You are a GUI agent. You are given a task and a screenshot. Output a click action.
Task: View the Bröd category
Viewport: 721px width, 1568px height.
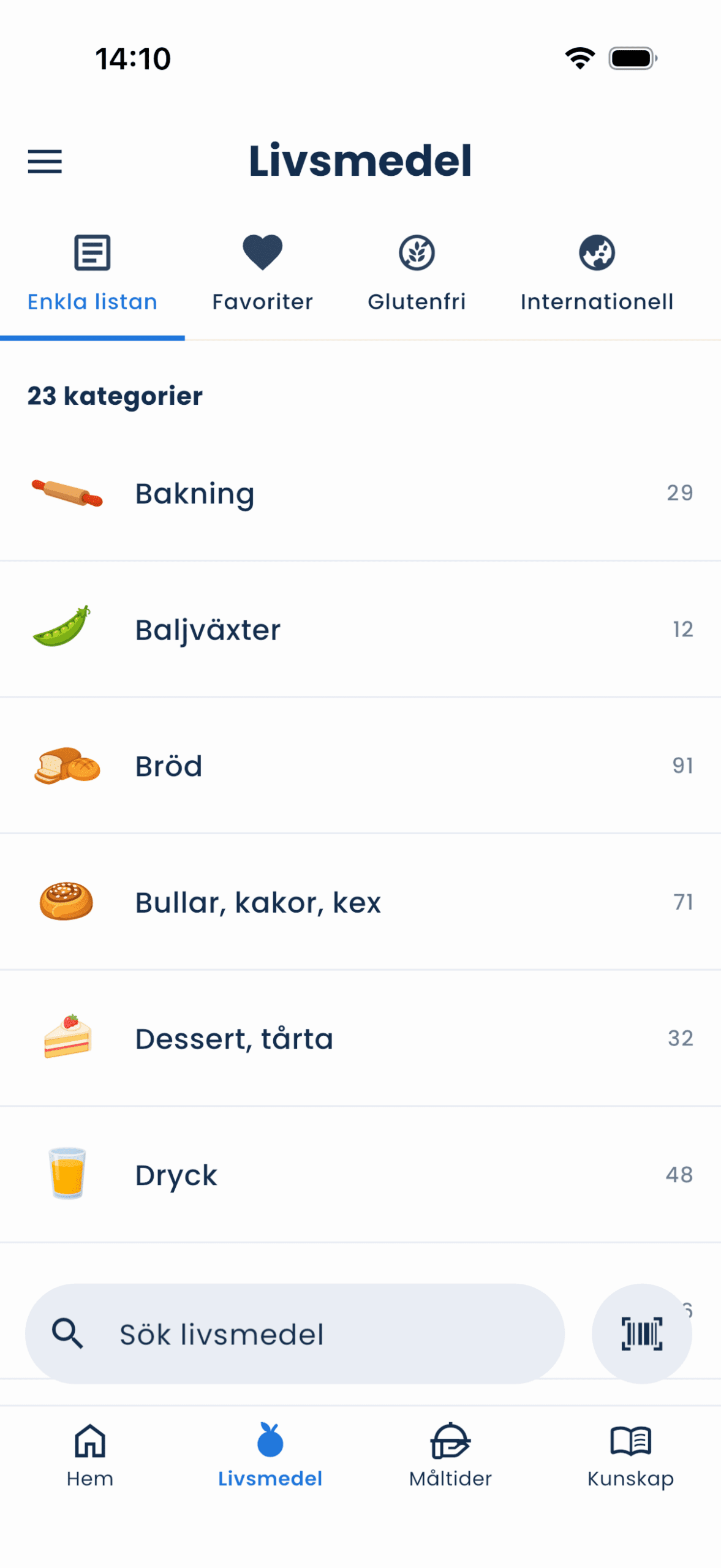click(x=360, y=766)
